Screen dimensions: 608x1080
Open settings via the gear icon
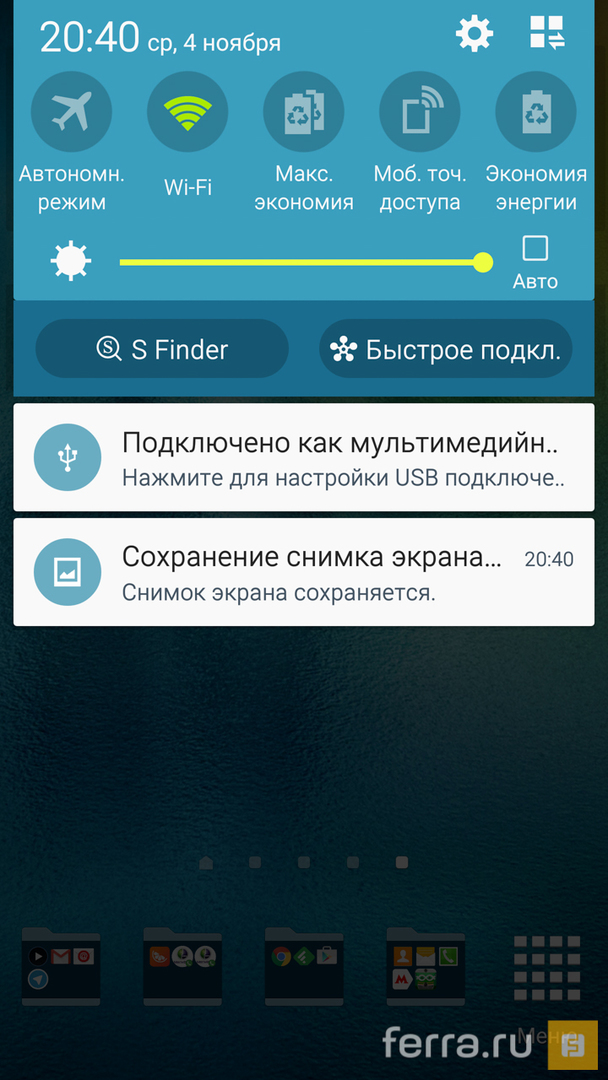(x=474, y=35)
